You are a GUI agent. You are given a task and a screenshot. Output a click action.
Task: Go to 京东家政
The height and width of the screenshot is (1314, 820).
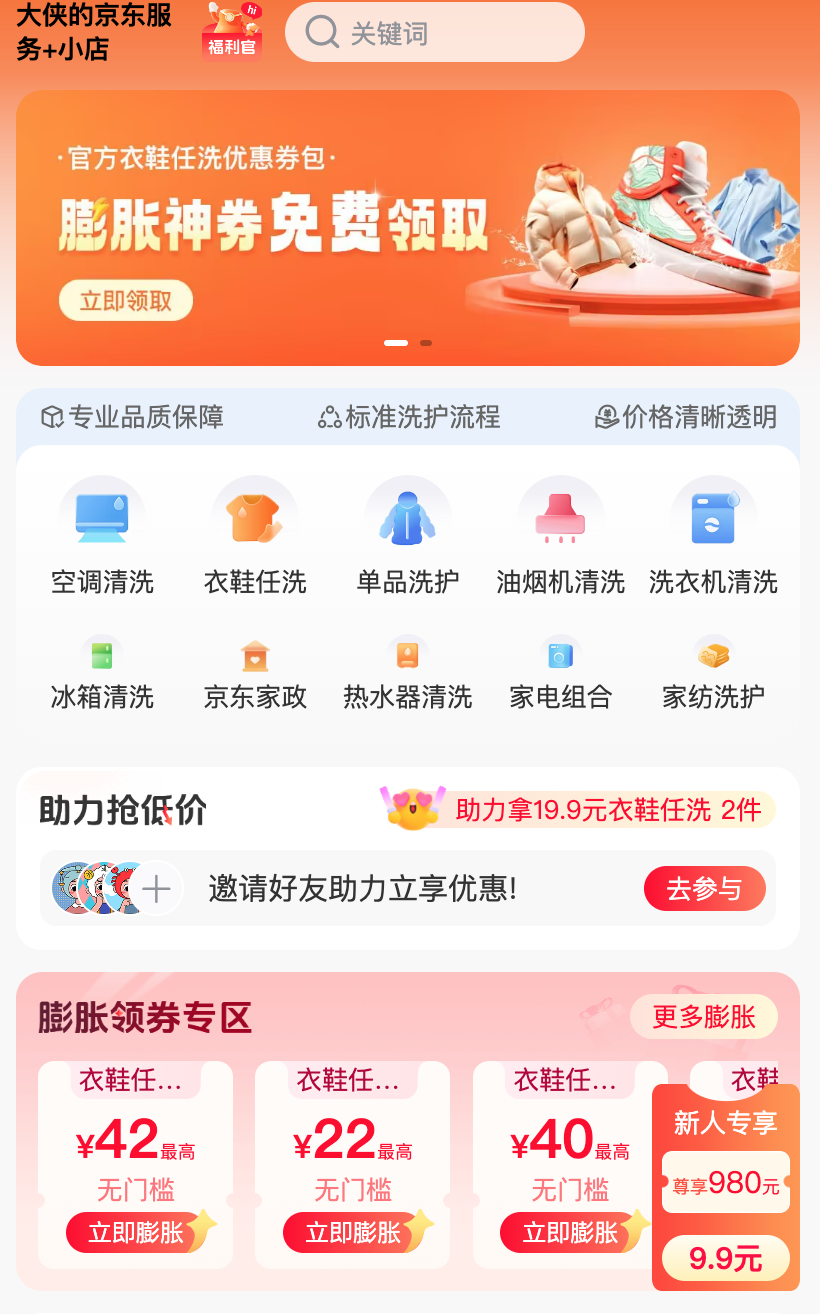pos(255,673)
